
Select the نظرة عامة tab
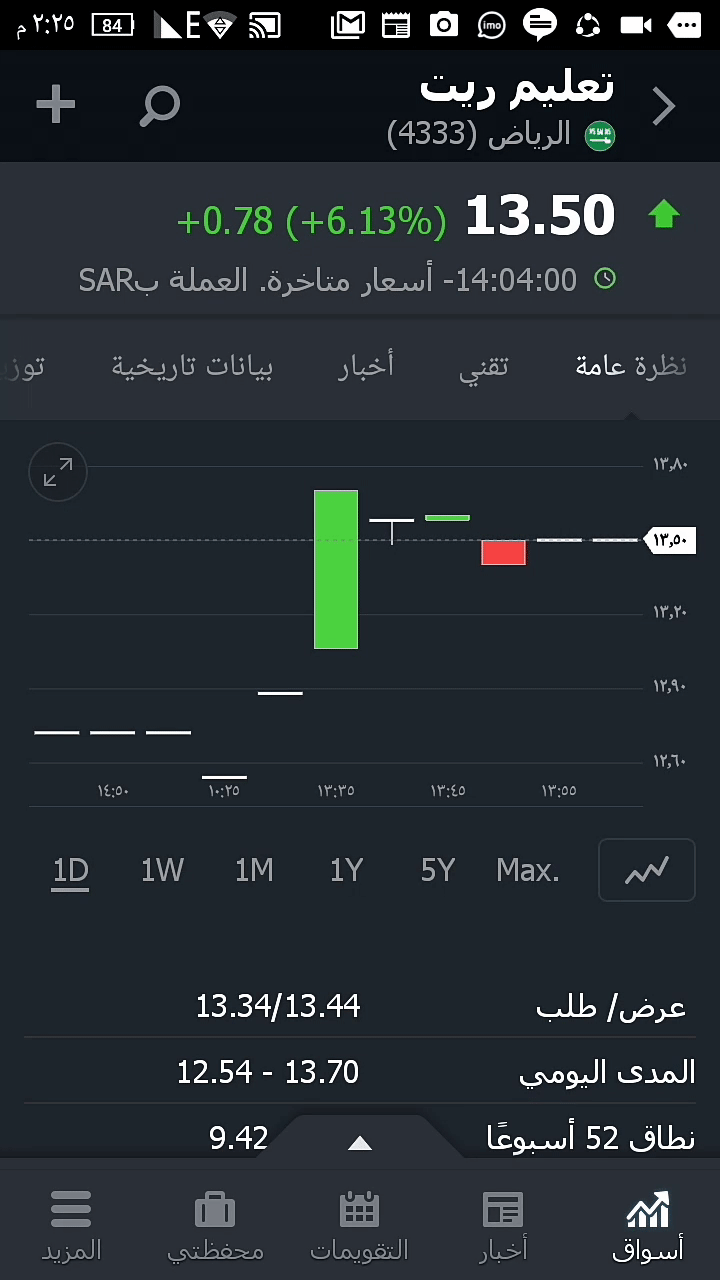pyautogui.click(x=631, y=367)
